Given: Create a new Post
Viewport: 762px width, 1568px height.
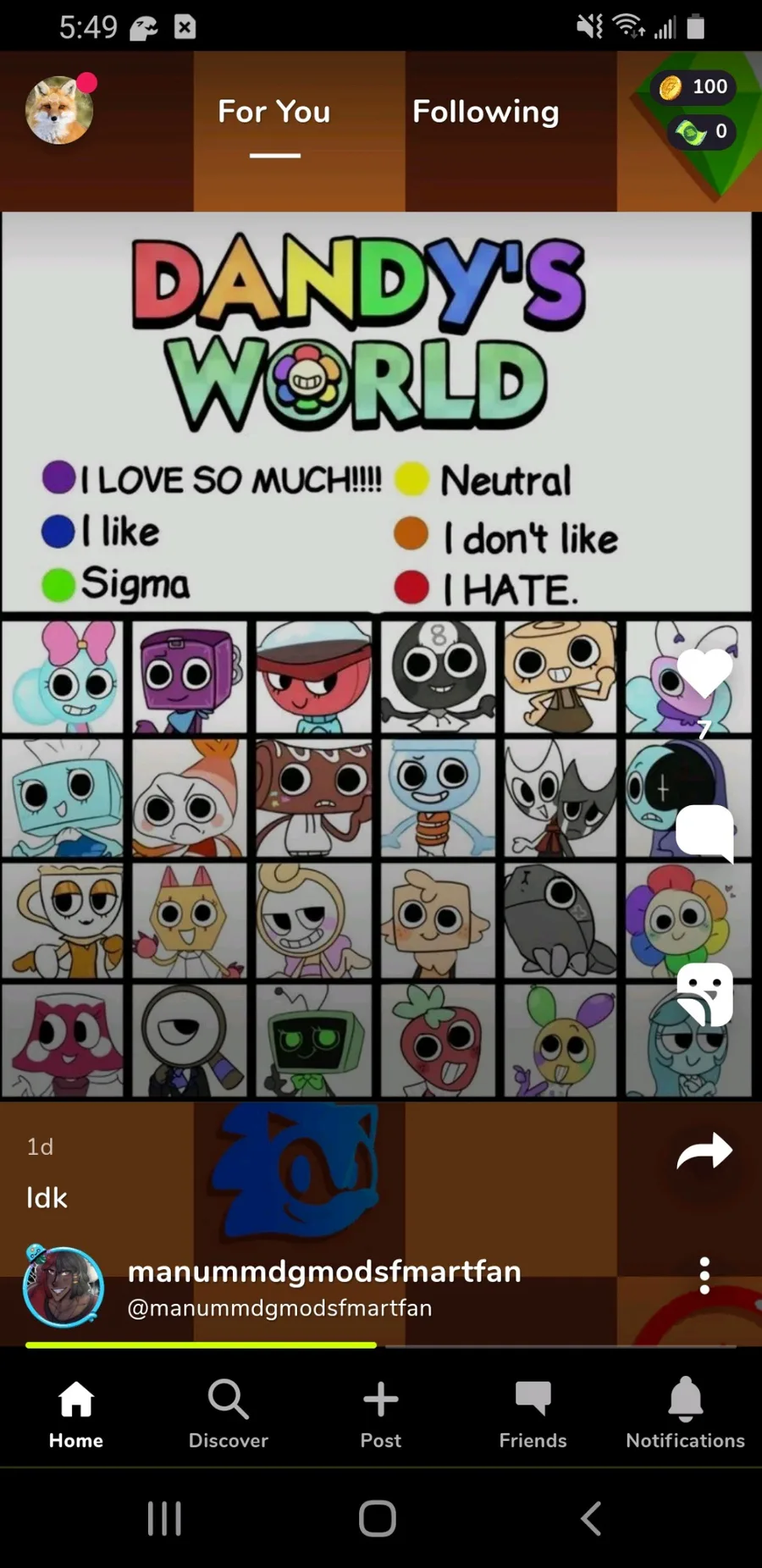Looking at the screenshot, I should [x=381, y=1415].
